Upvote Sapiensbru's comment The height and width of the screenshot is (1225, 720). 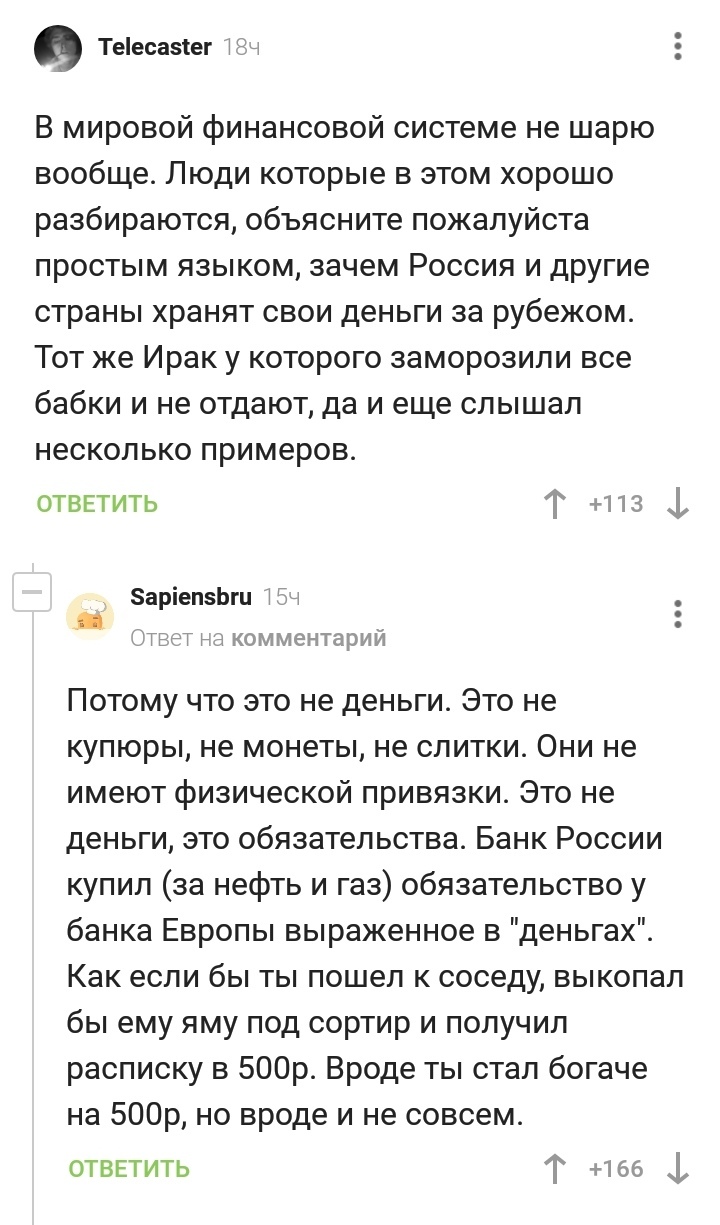click(556, 1168)
